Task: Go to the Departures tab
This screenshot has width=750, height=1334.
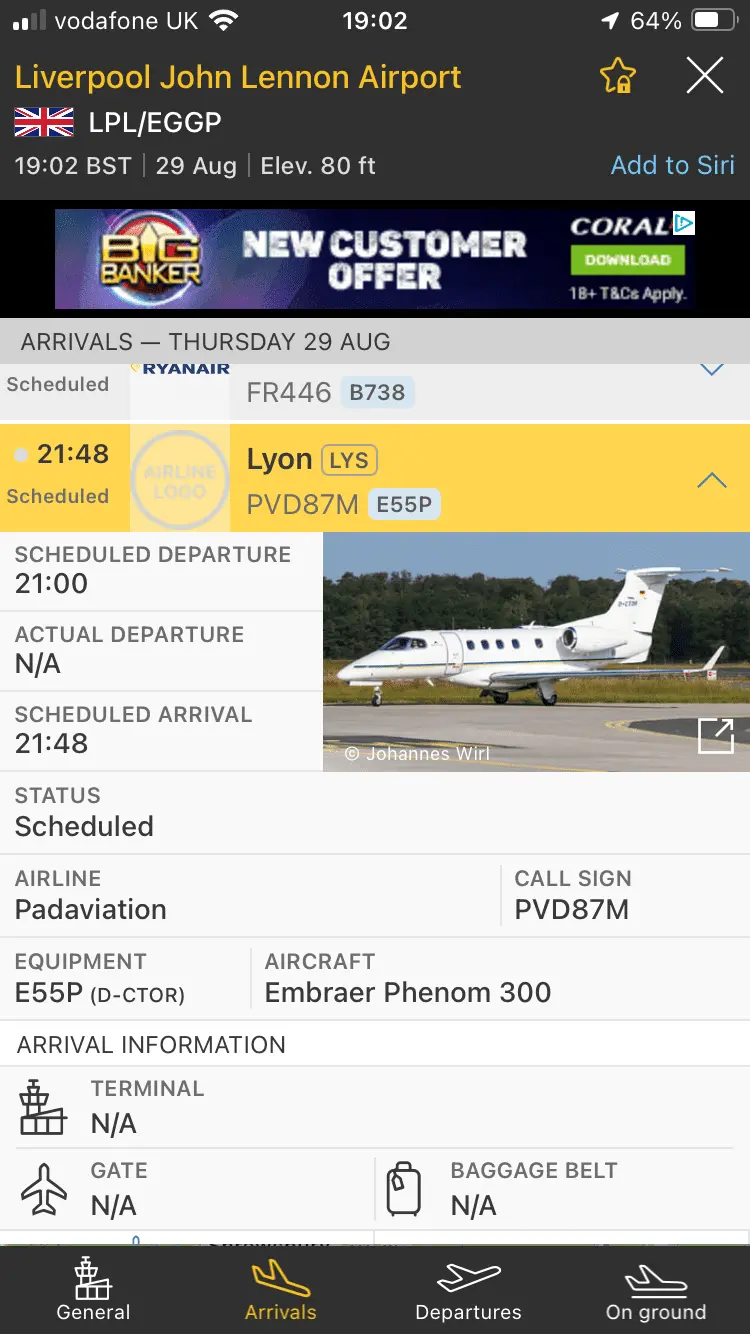Action: coord(468,1290)
